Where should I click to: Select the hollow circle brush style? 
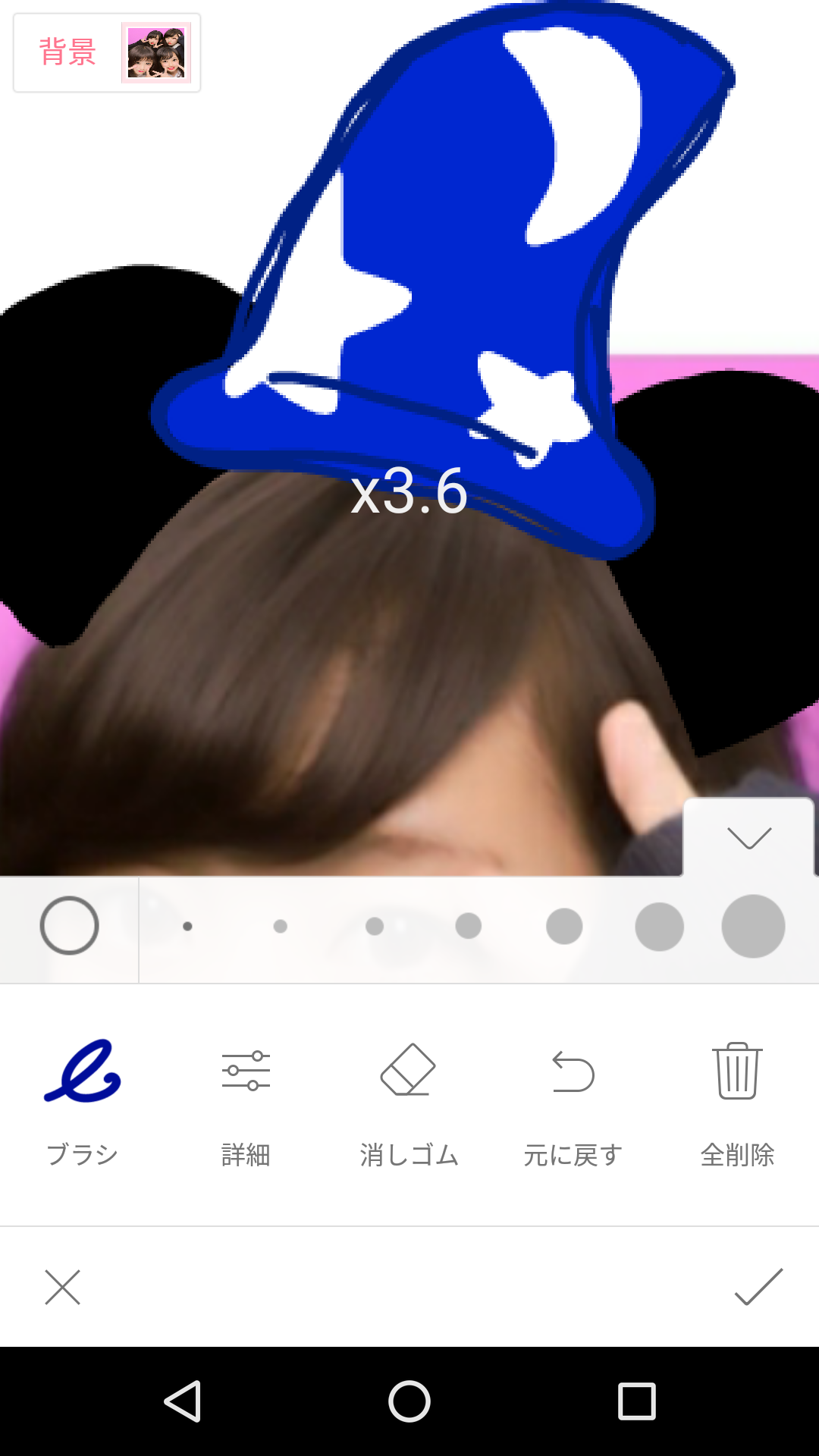pyautogui.click(x=69, y=926)
